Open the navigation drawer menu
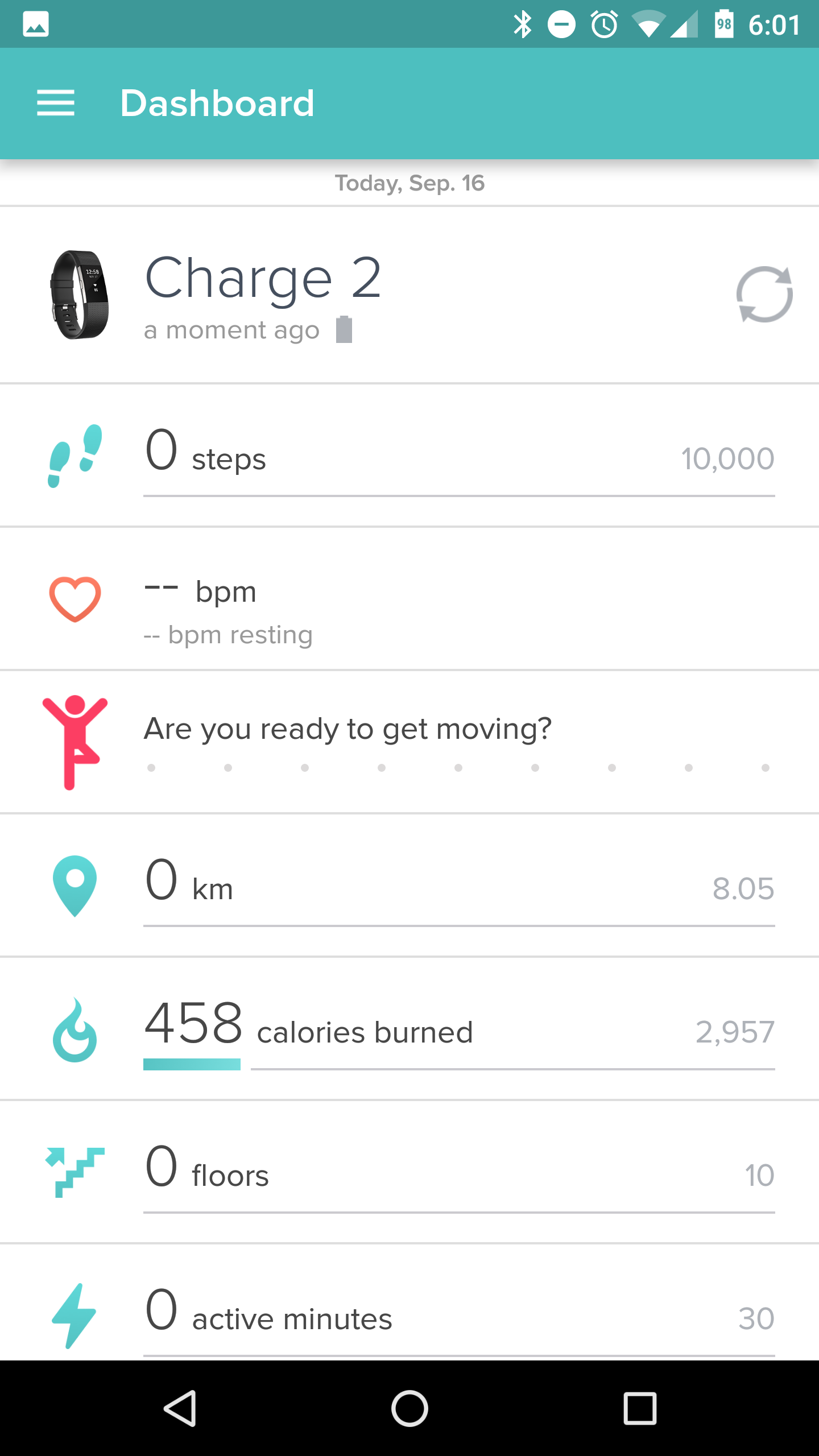Screen dimensions: 819x1456 point(56,103)
